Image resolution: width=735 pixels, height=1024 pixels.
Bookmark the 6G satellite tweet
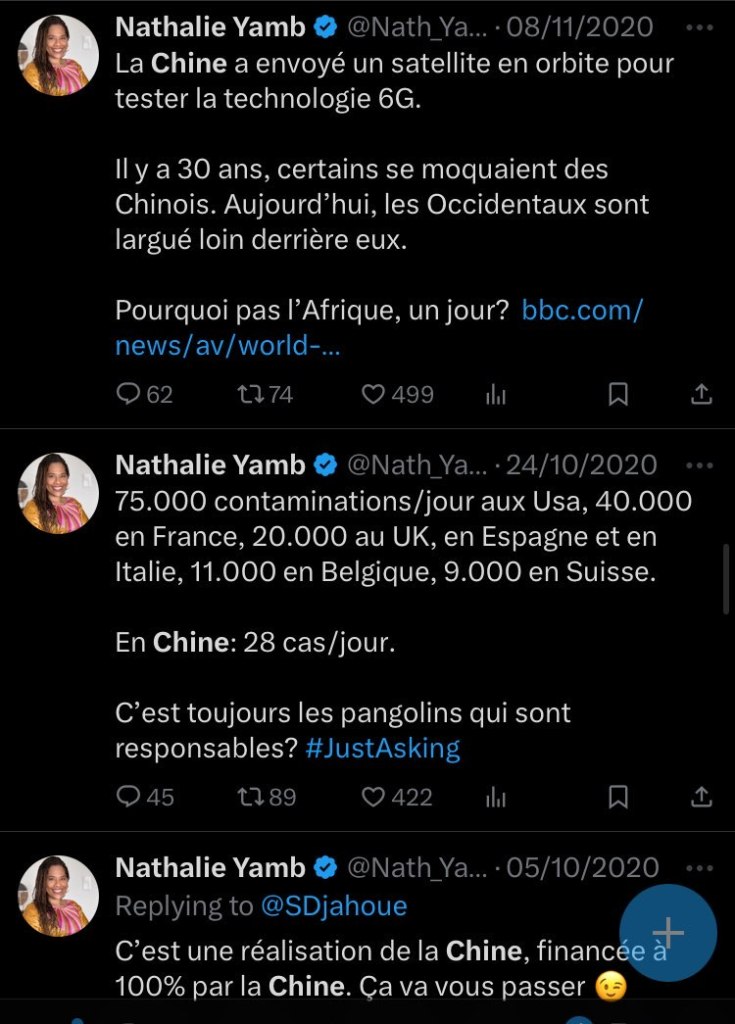(x=619, y=395)
